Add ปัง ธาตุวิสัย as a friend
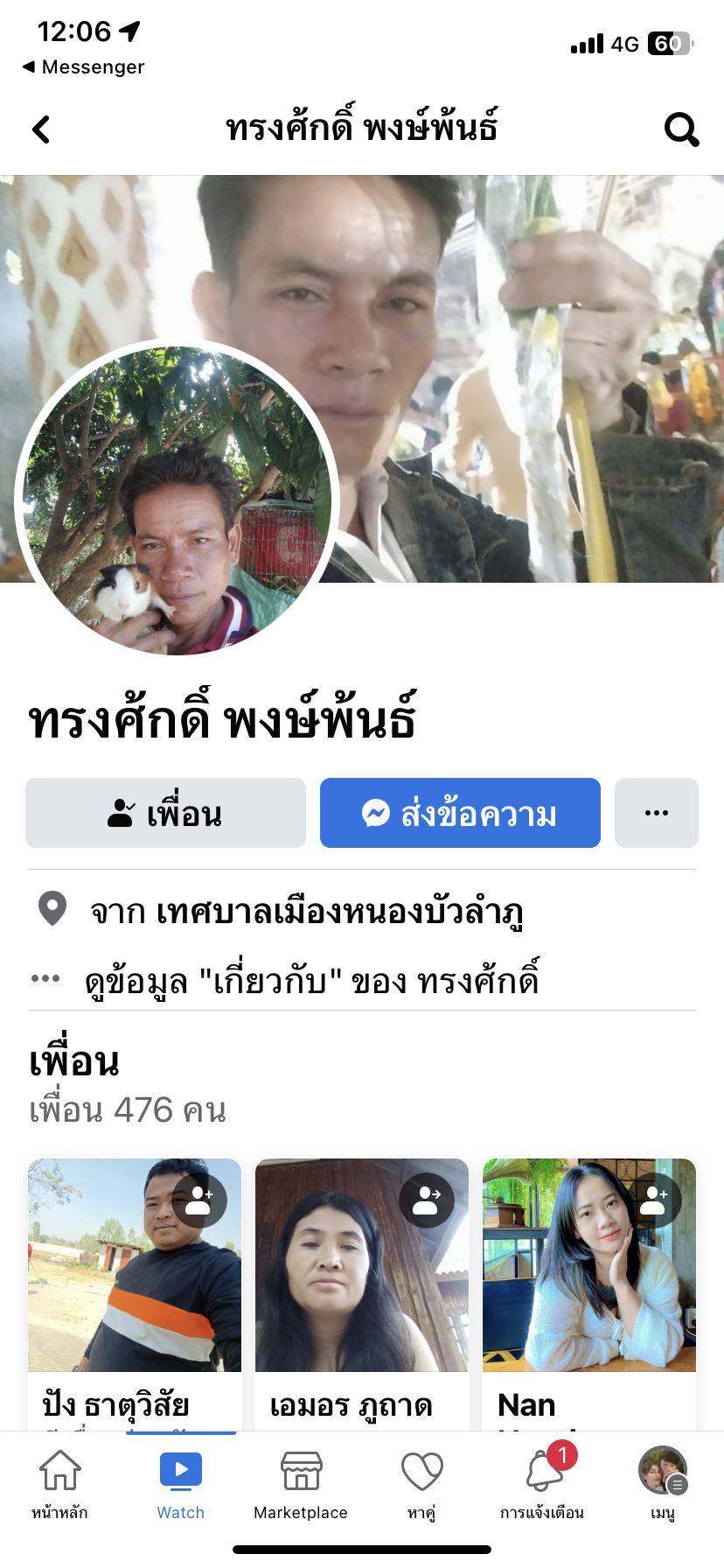This screenshot has height=1568, width=724. (199, 1200)
